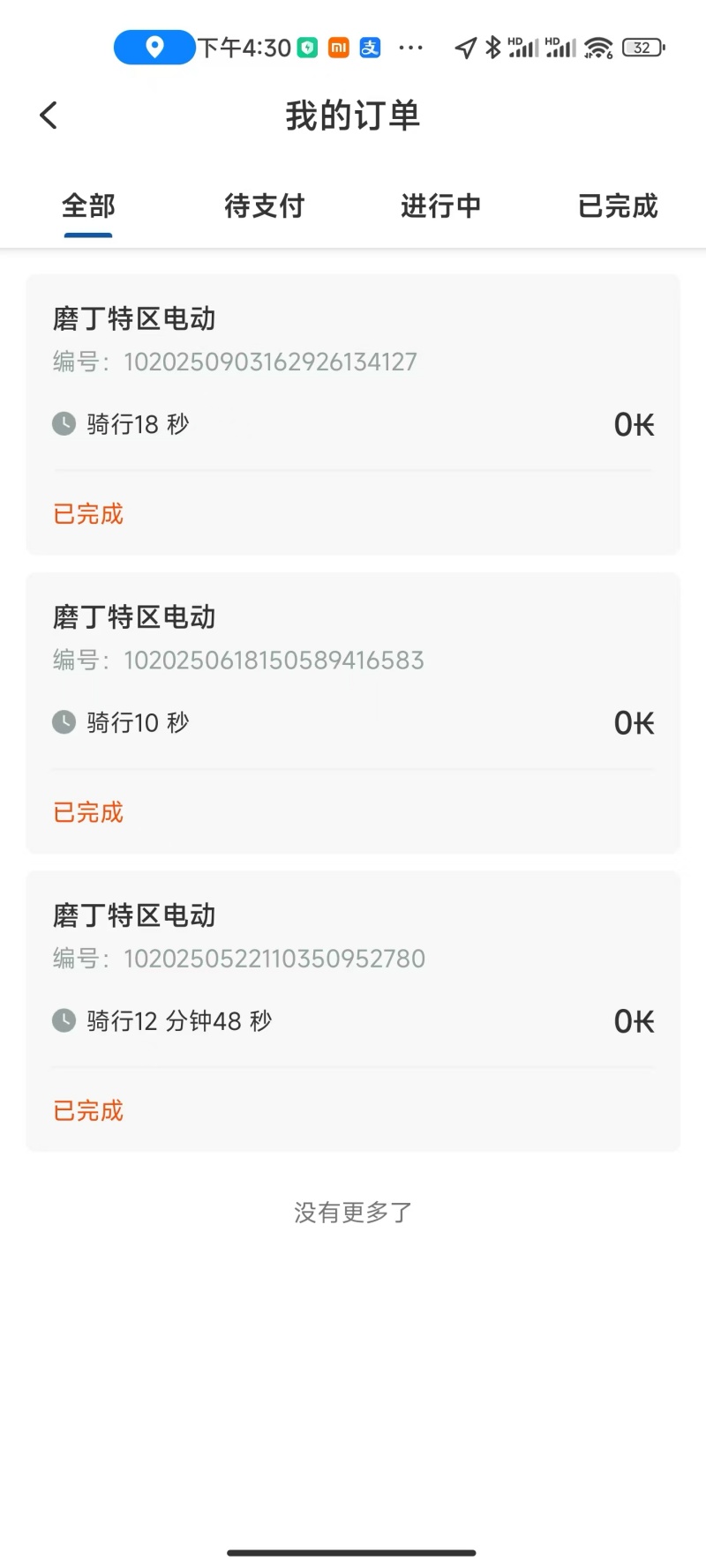Tap the 没有更多了 text at list bottom
The height and width of the screenshot is (1568, 706).
click(353, 1212)
